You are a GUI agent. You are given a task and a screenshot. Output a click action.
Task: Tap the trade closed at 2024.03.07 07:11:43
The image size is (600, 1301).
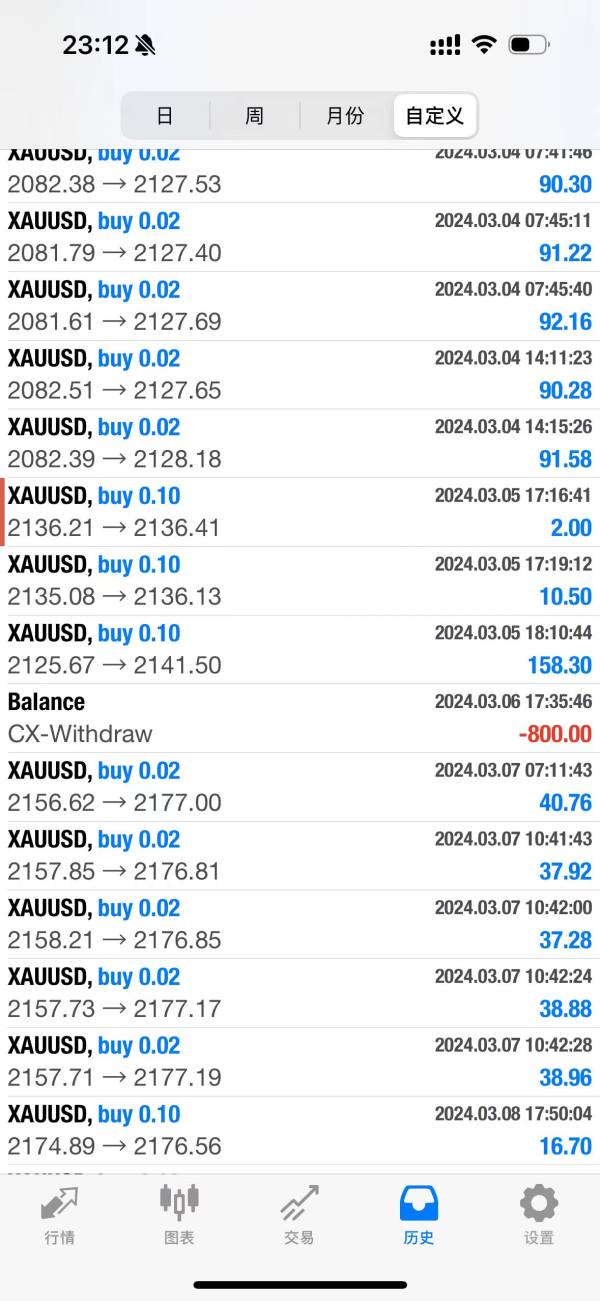tap(300, 788)
